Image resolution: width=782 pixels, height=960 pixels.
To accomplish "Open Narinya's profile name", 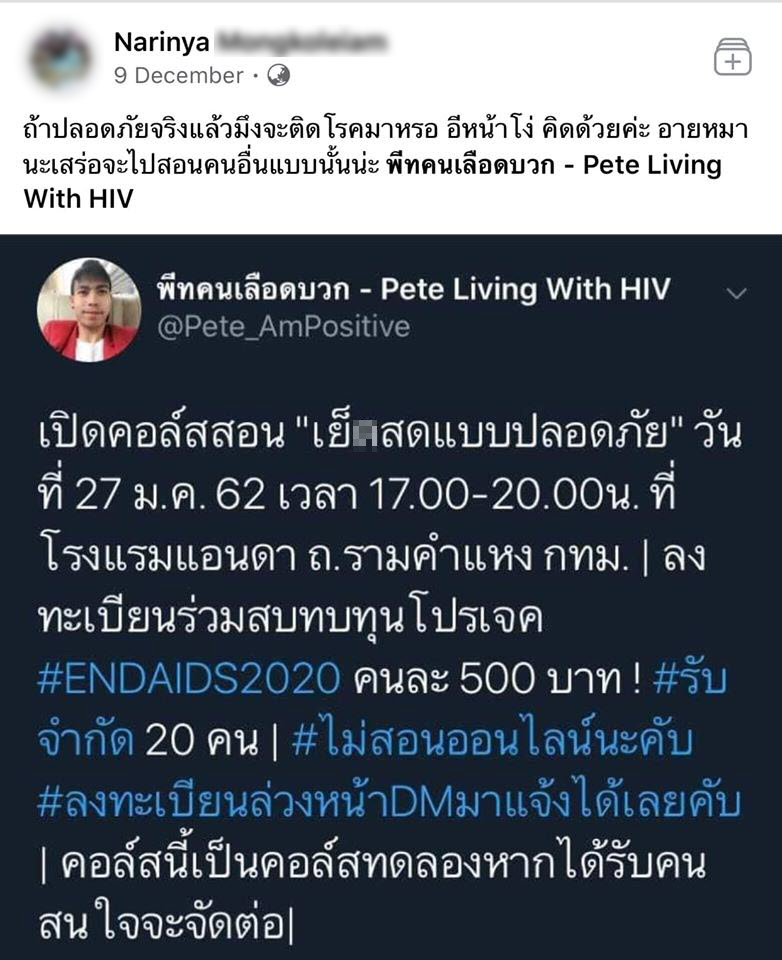I will click(159, 42).
